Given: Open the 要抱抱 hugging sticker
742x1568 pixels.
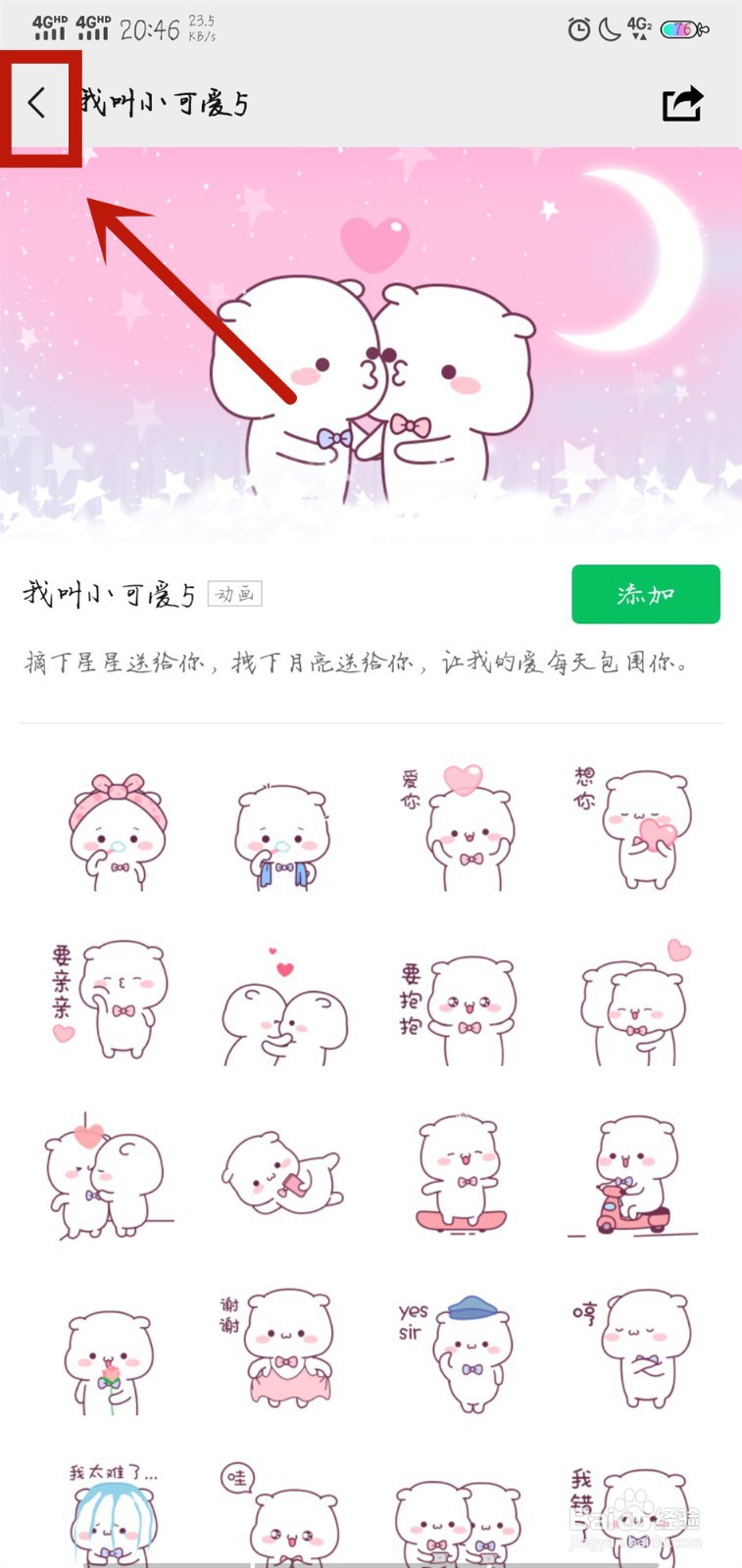Looking at the screenshot, I should pos(457,1000).
